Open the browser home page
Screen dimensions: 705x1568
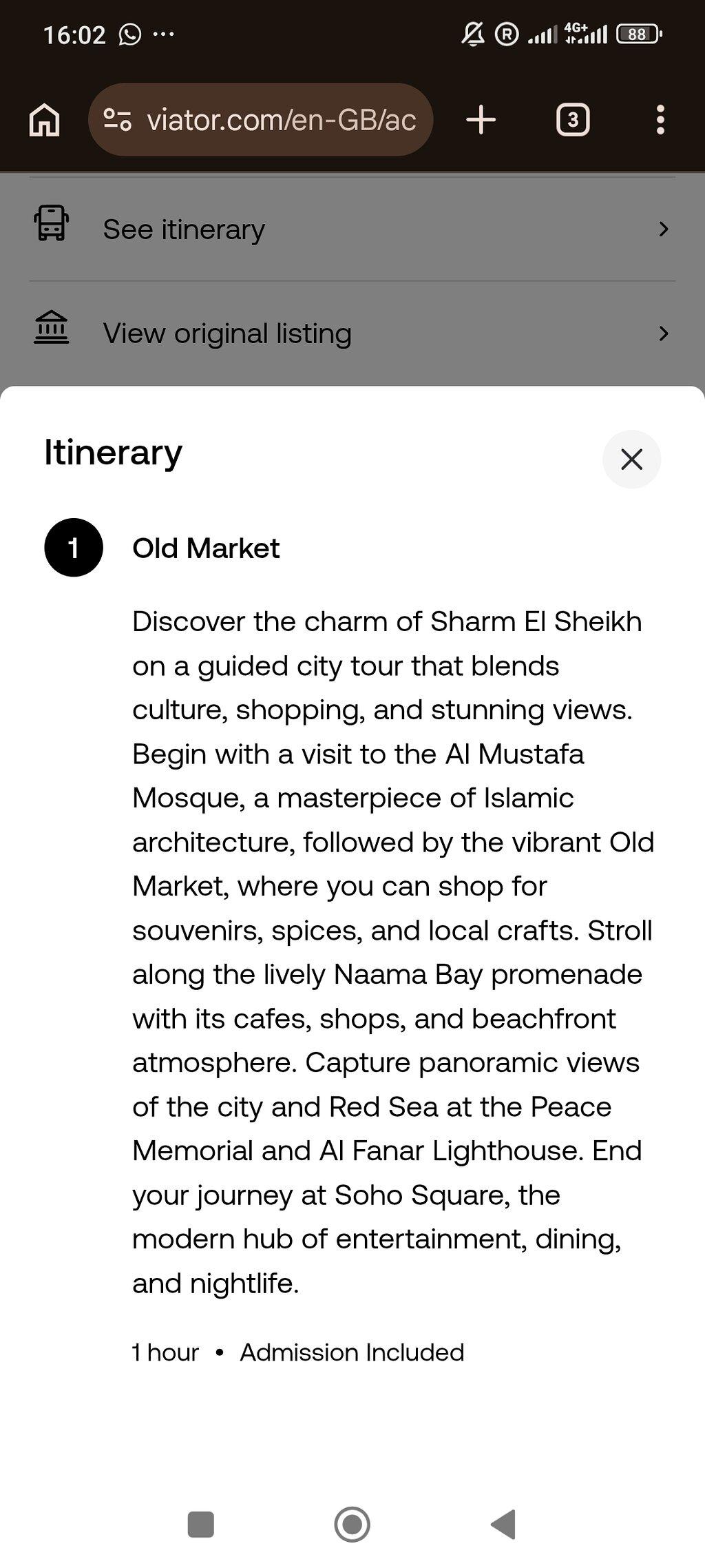click(x=45, y=120)
